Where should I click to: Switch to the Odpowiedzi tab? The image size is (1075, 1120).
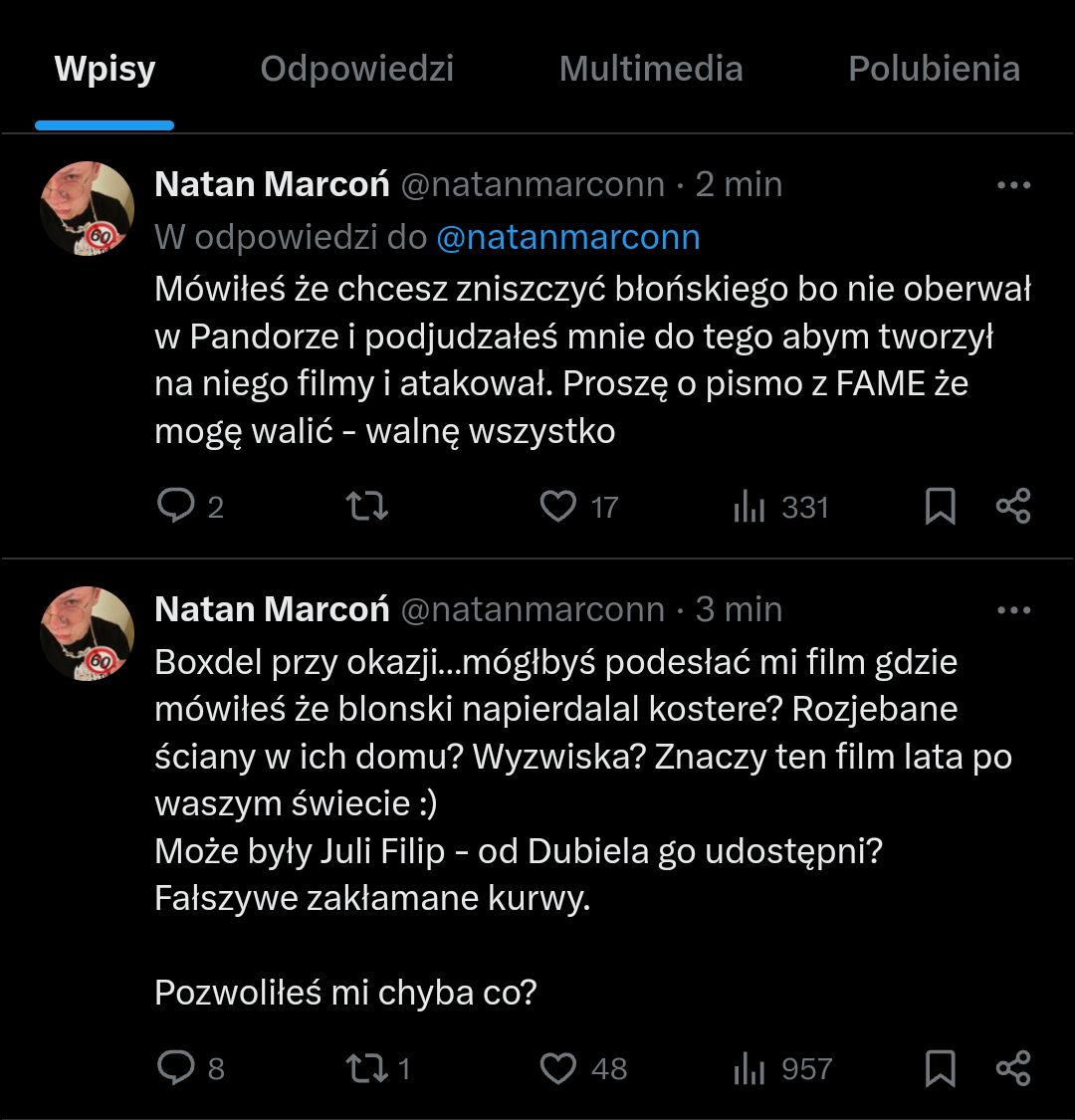[x=356, y=69]
